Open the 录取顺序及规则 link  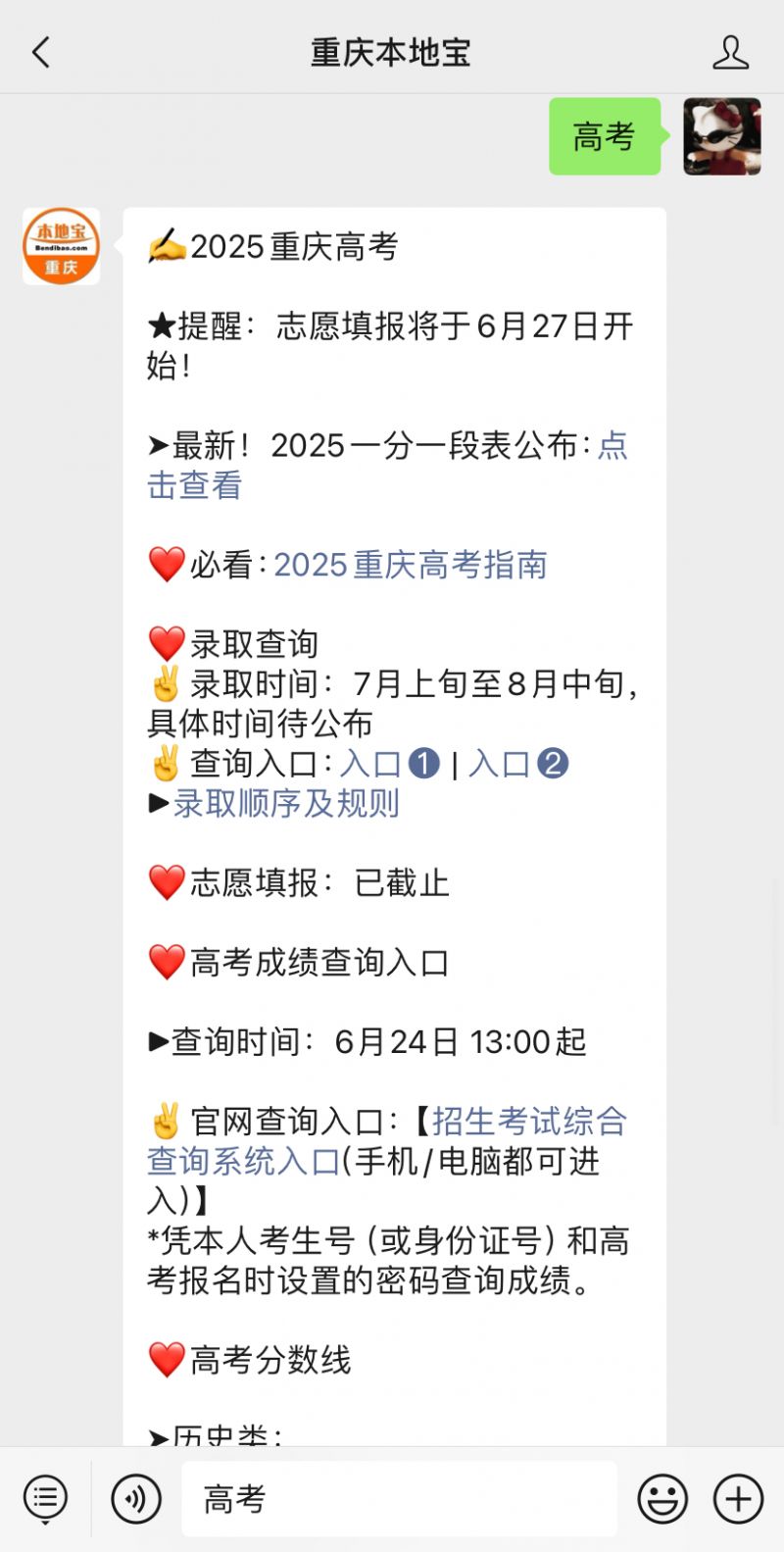pos(286,803)
